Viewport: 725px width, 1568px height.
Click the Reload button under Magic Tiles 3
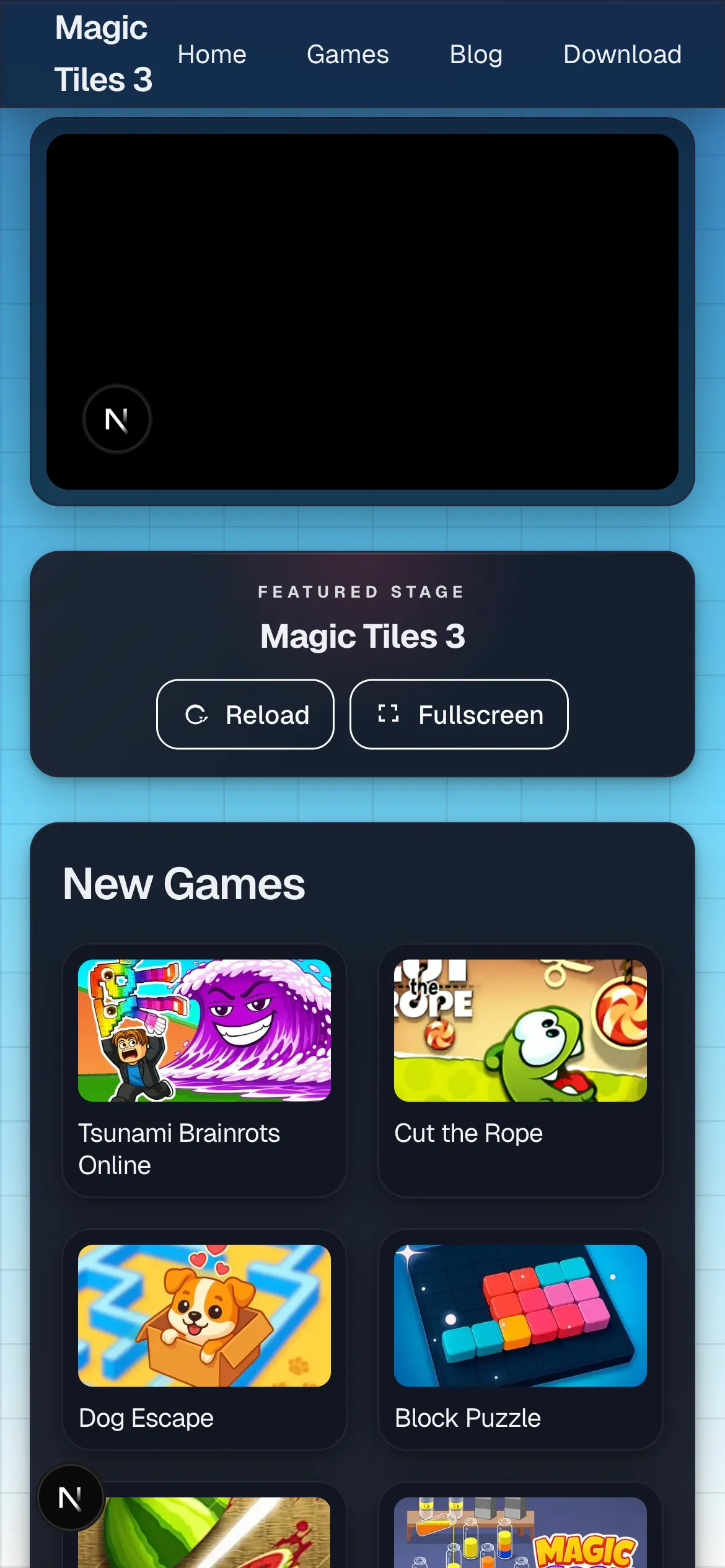point(245,715)
